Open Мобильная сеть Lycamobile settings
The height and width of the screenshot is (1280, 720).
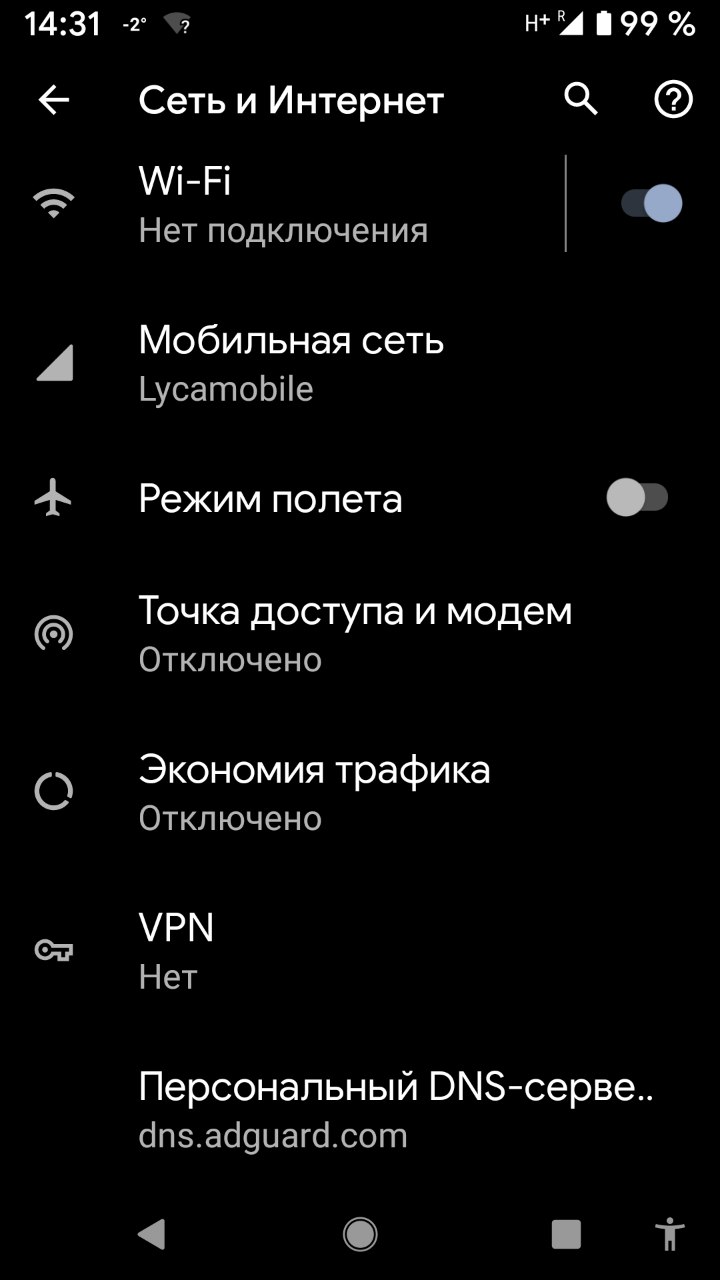[x=300, y=363]
